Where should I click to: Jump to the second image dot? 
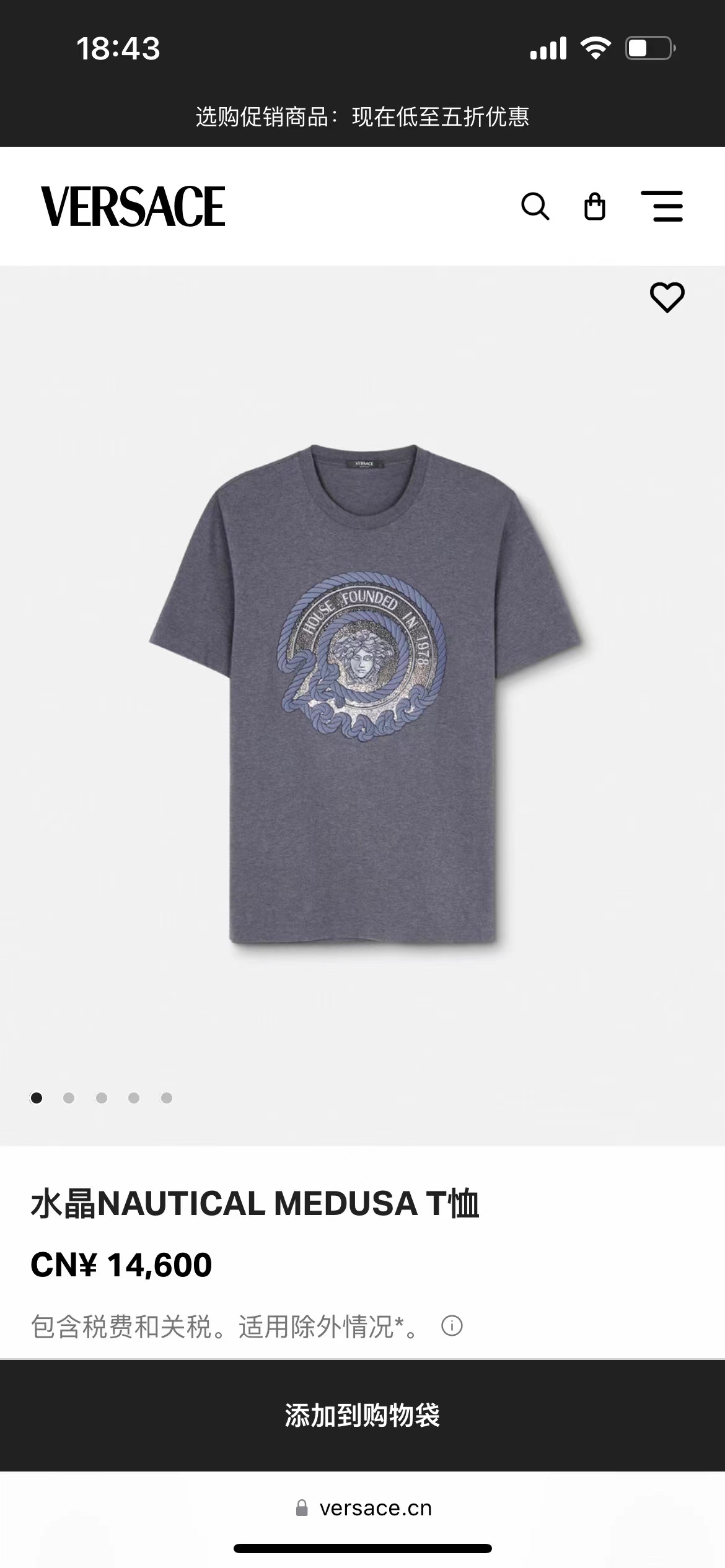(x=69, y=1098)
